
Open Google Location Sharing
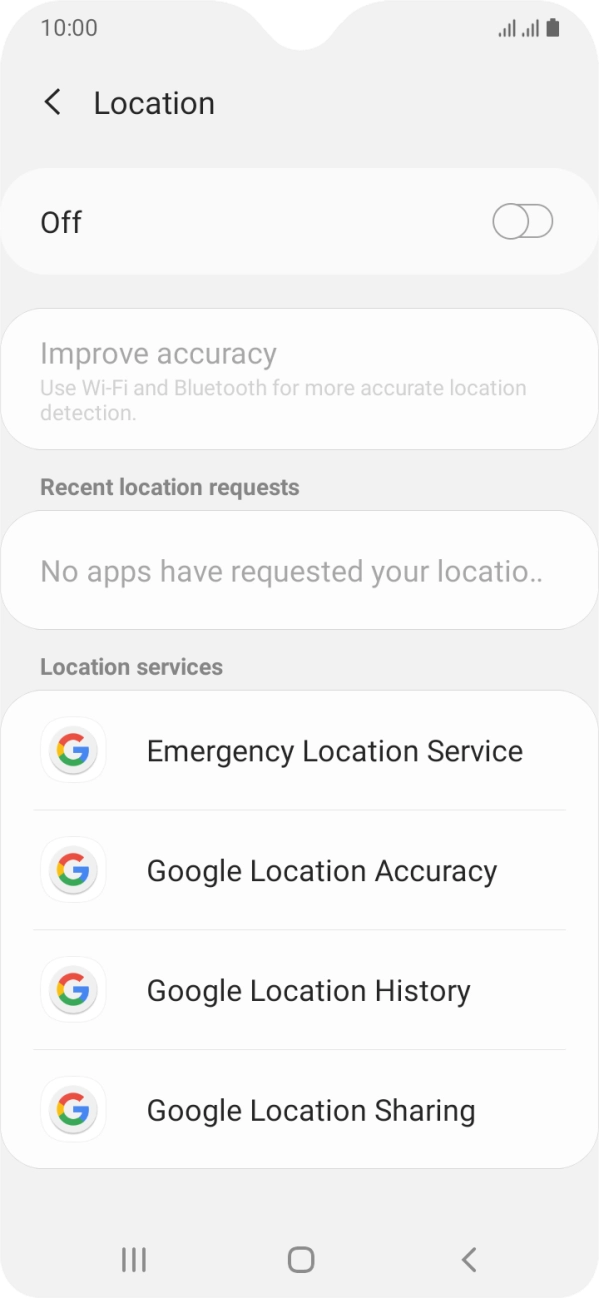click(299, 1110)
